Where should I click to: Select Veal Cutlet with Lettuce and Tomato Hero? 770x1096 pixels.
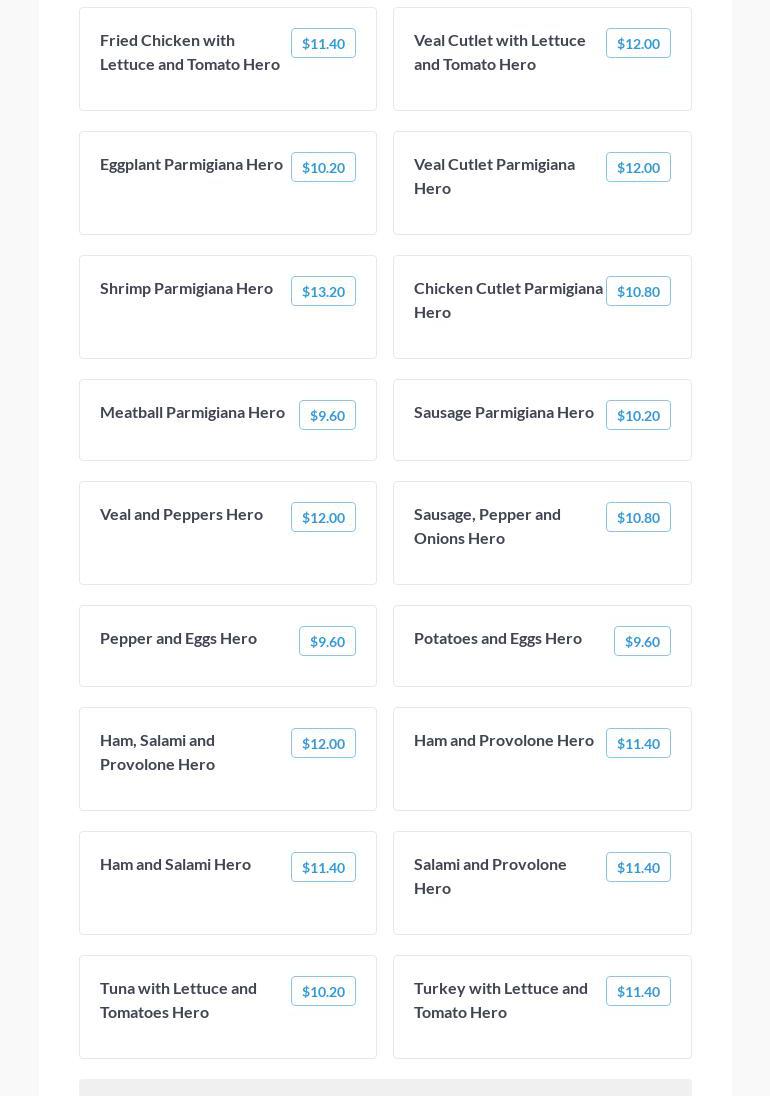pyautogui.click(x=542, y=59)
